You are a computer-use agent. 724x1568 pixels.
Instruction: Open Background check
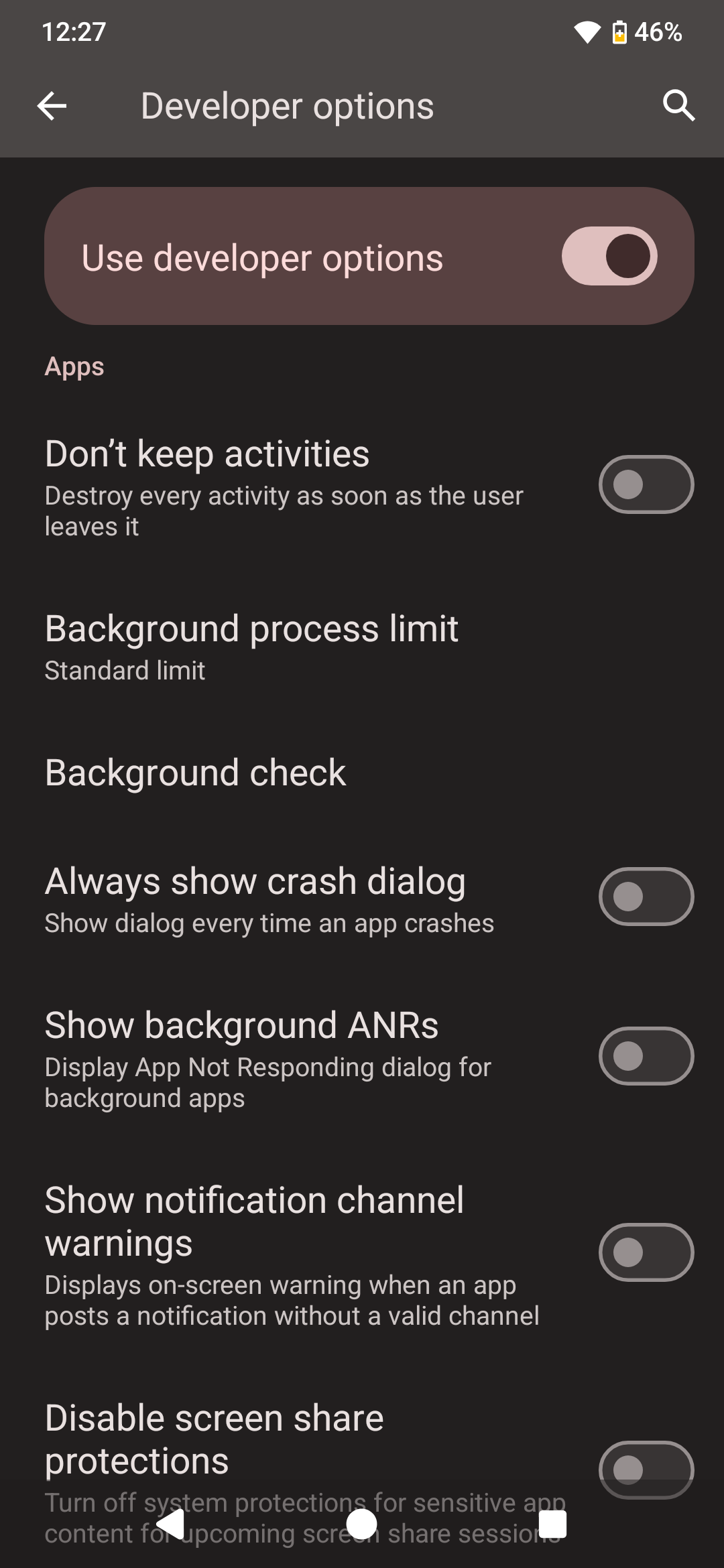point(362,773)
